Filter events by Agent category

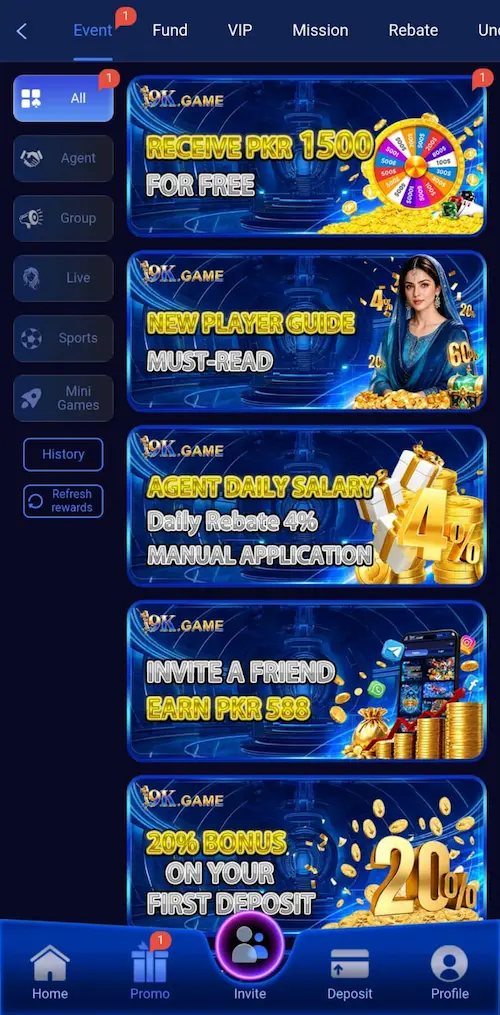click(x=63, y=158)
